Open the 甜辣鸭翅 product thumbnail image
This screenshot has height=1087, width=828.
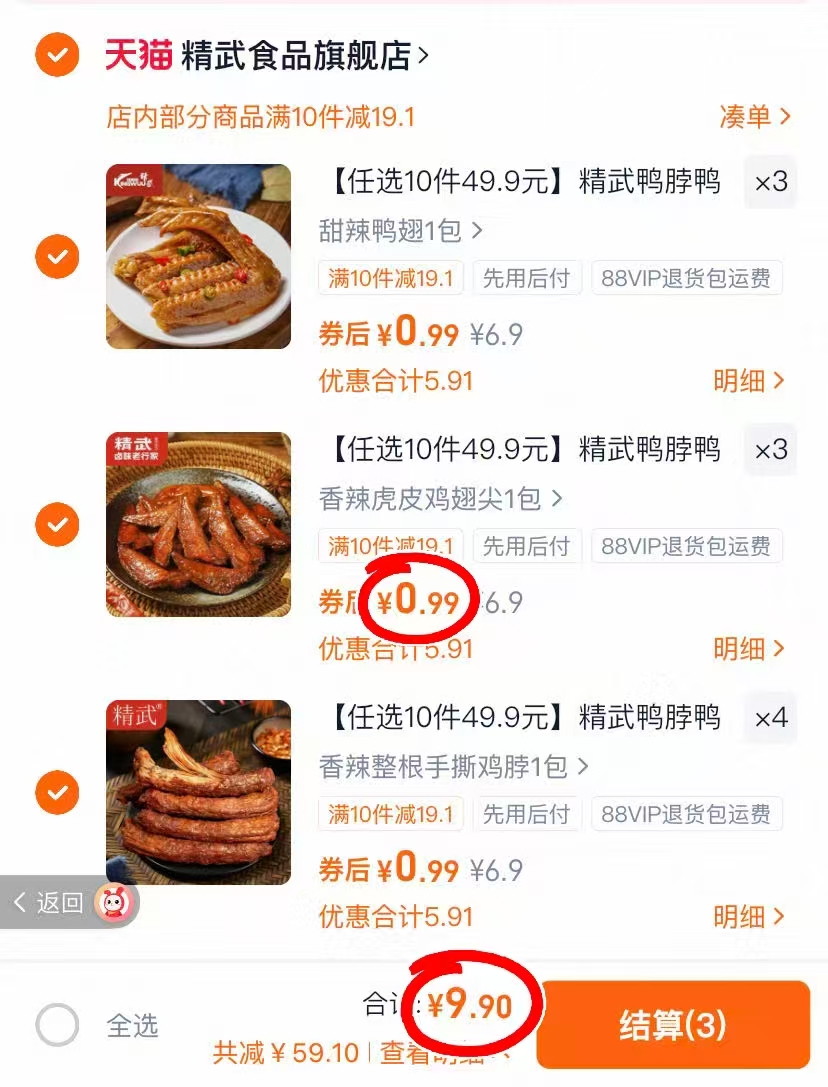coord(198,256)
